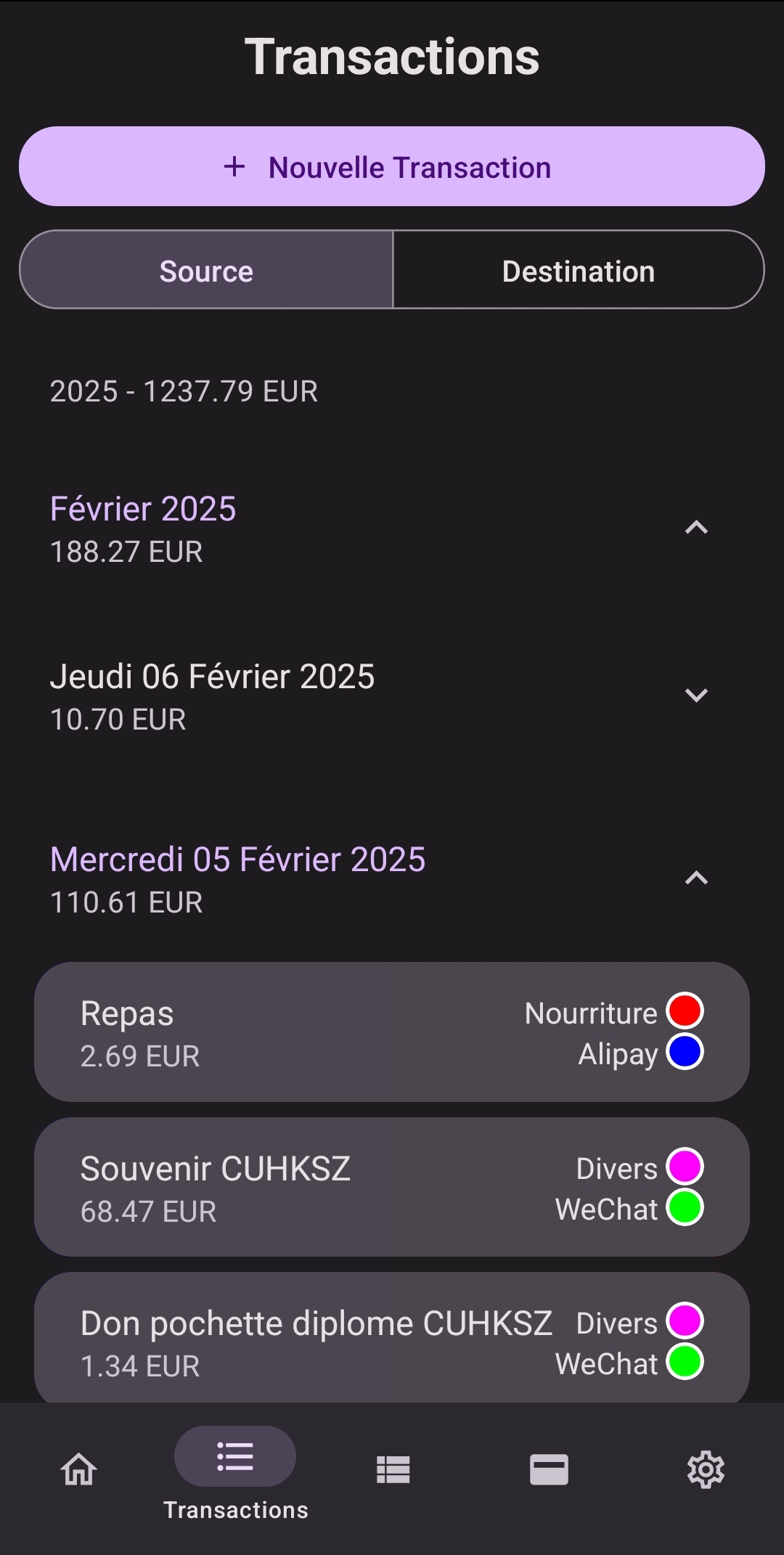Open the Souvenir CUHKSZ transaction
The width and height of the screenshot is (784, 1555).
coord(392,1187)
